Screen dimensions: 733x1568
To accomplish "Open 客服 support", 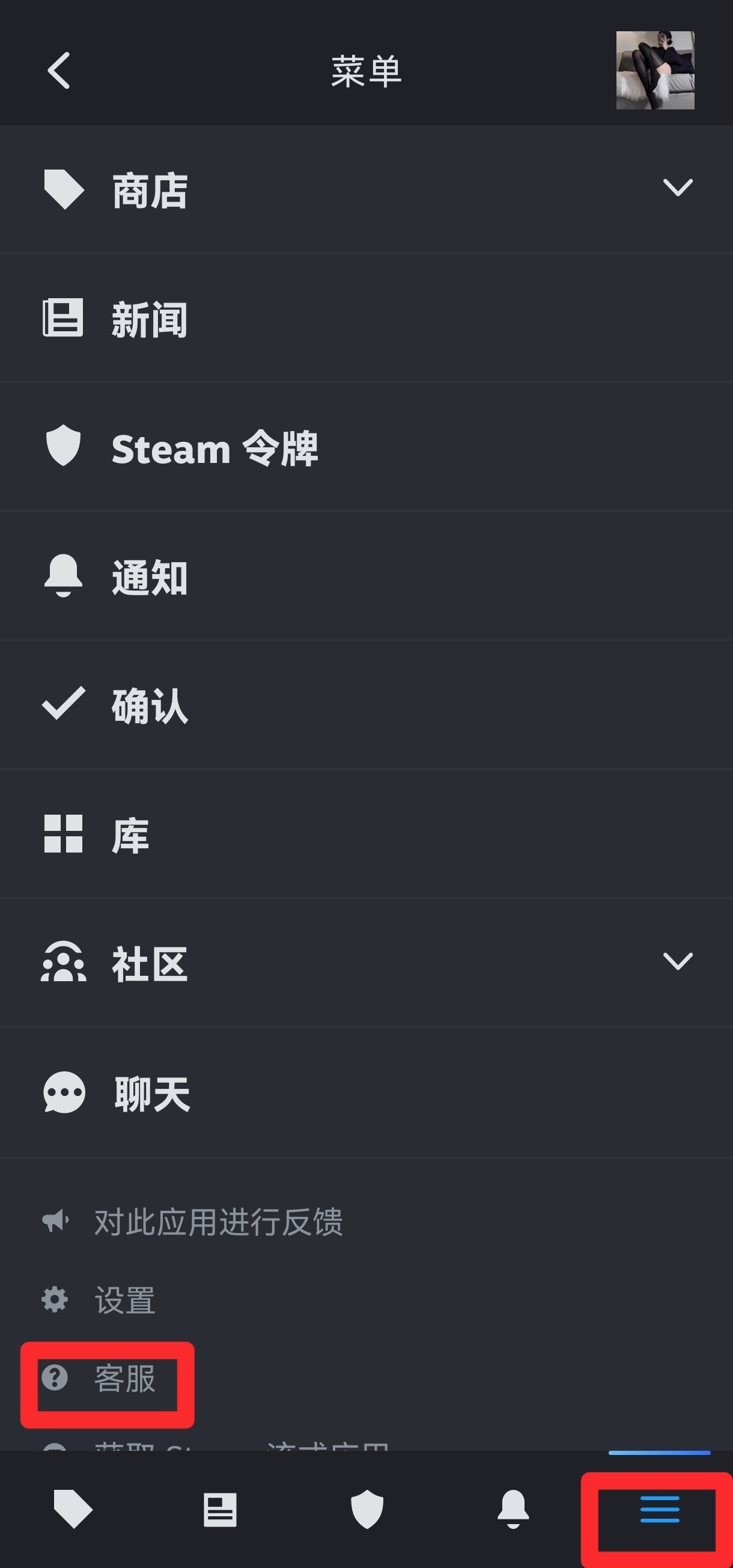I will click(125, 1379).
